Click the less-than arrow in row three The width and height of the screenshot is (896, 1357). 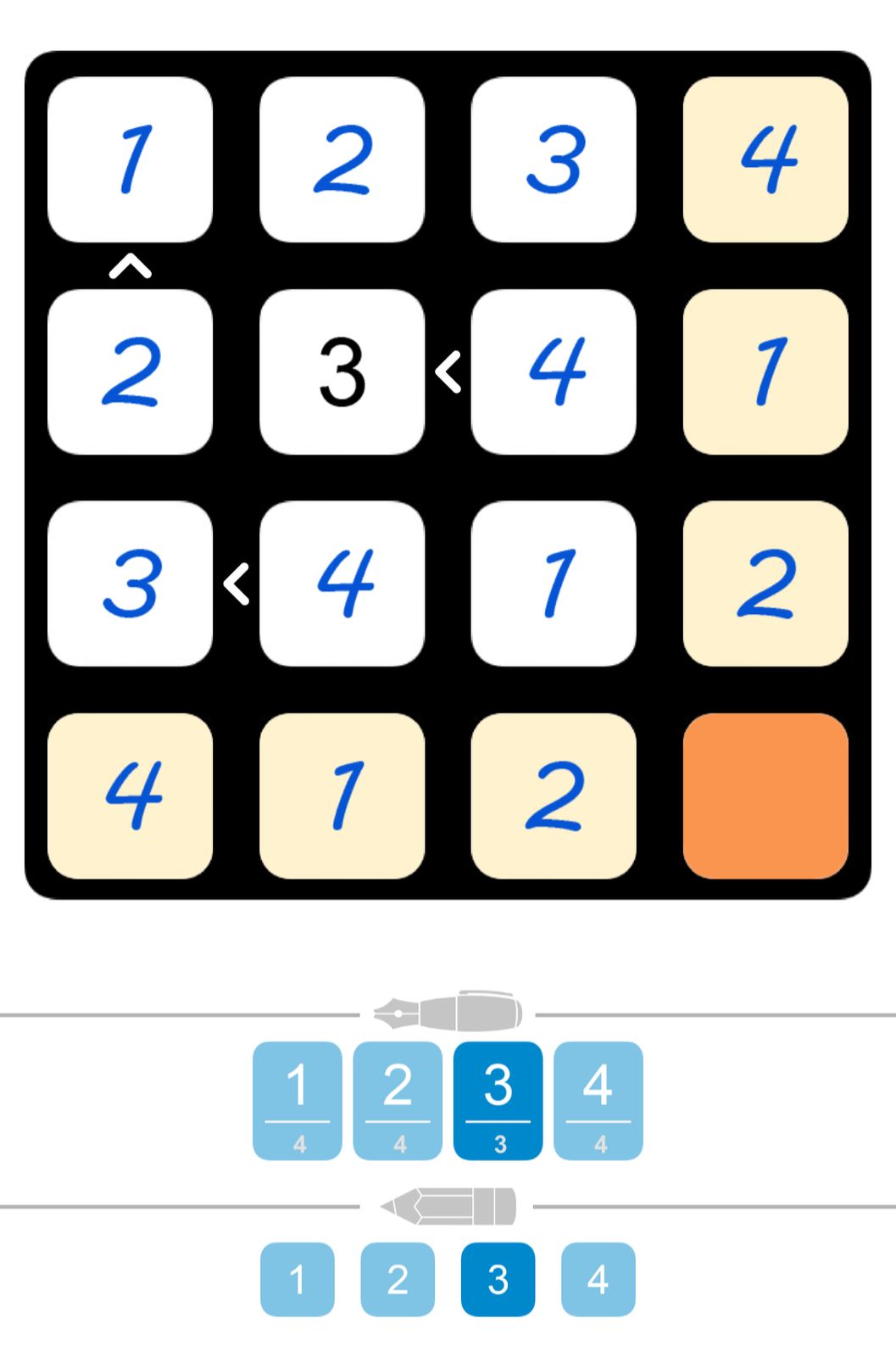pyautogui.click(x=236, y=584)
